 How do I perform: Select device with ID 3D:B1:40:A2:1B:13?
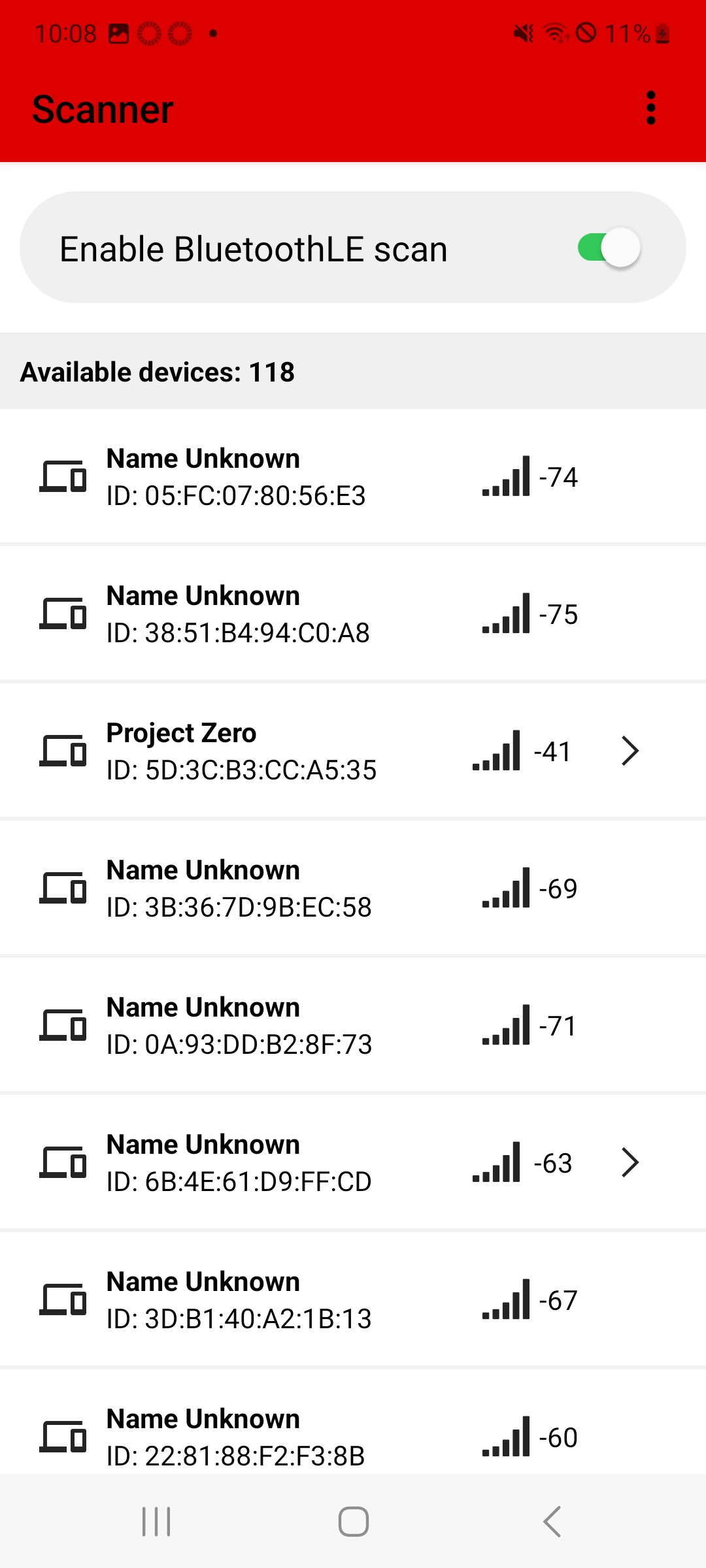point(353,1299)
